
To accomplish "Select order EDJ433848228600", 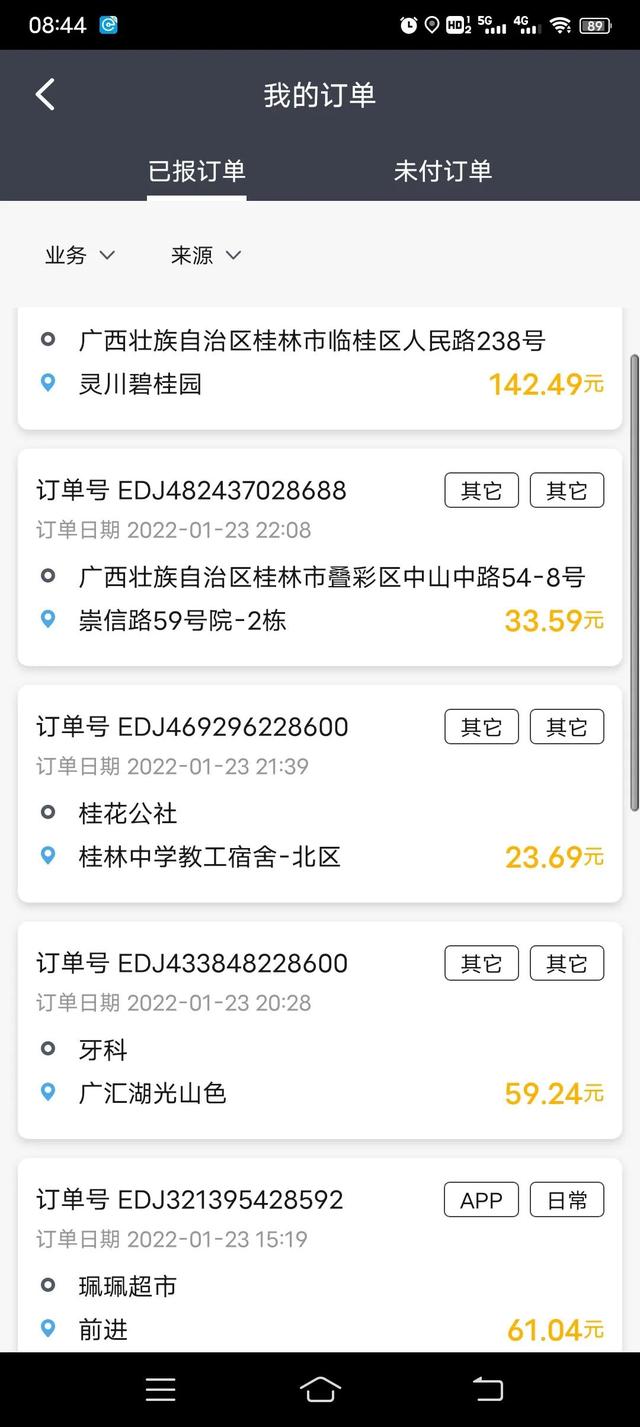I will tap(320, 1028).
